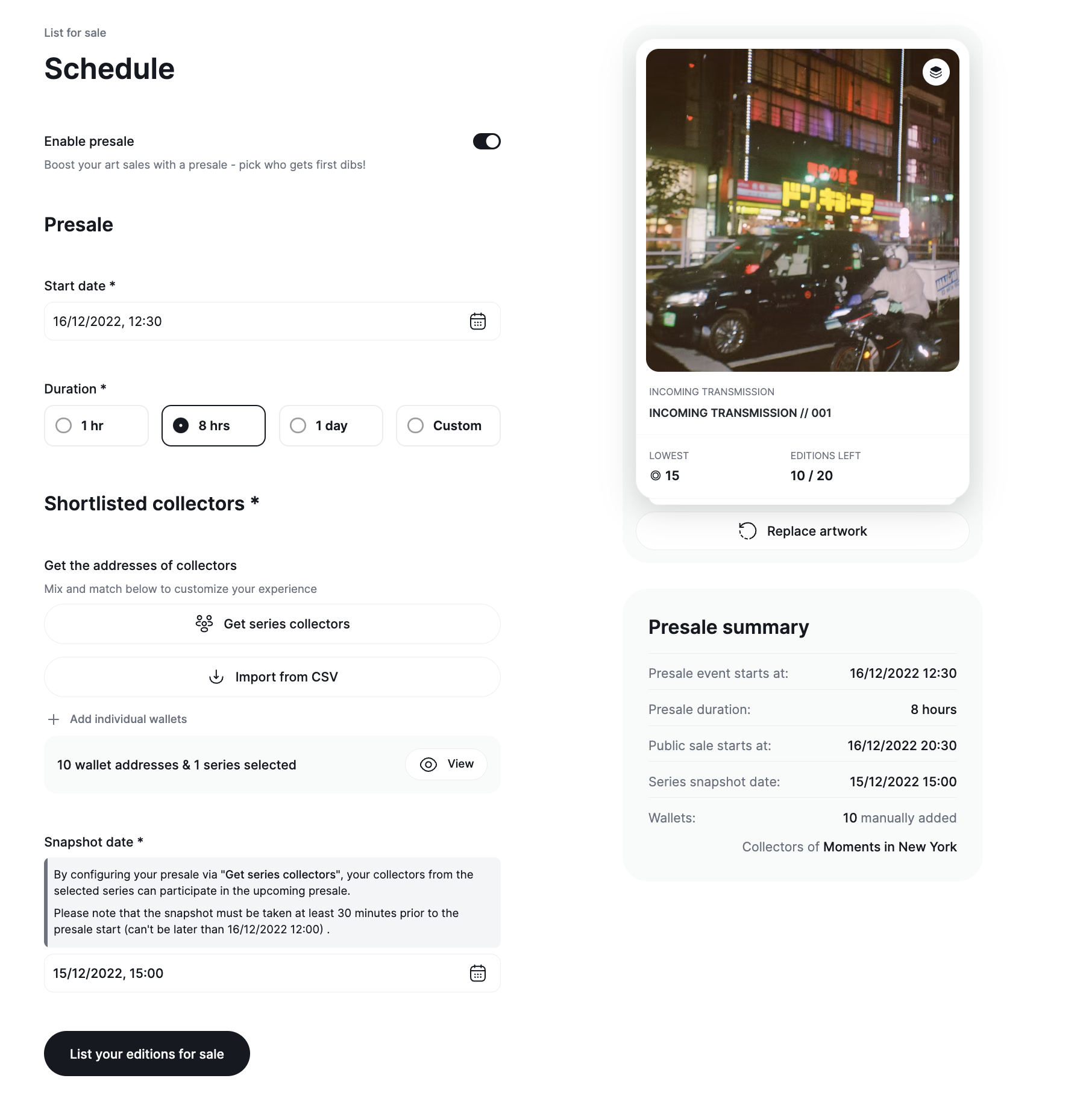Open calendar picker for Start date
The height and width of the screenshot is (1093, 1092).
pyautogui.click(x=477, y=321)
